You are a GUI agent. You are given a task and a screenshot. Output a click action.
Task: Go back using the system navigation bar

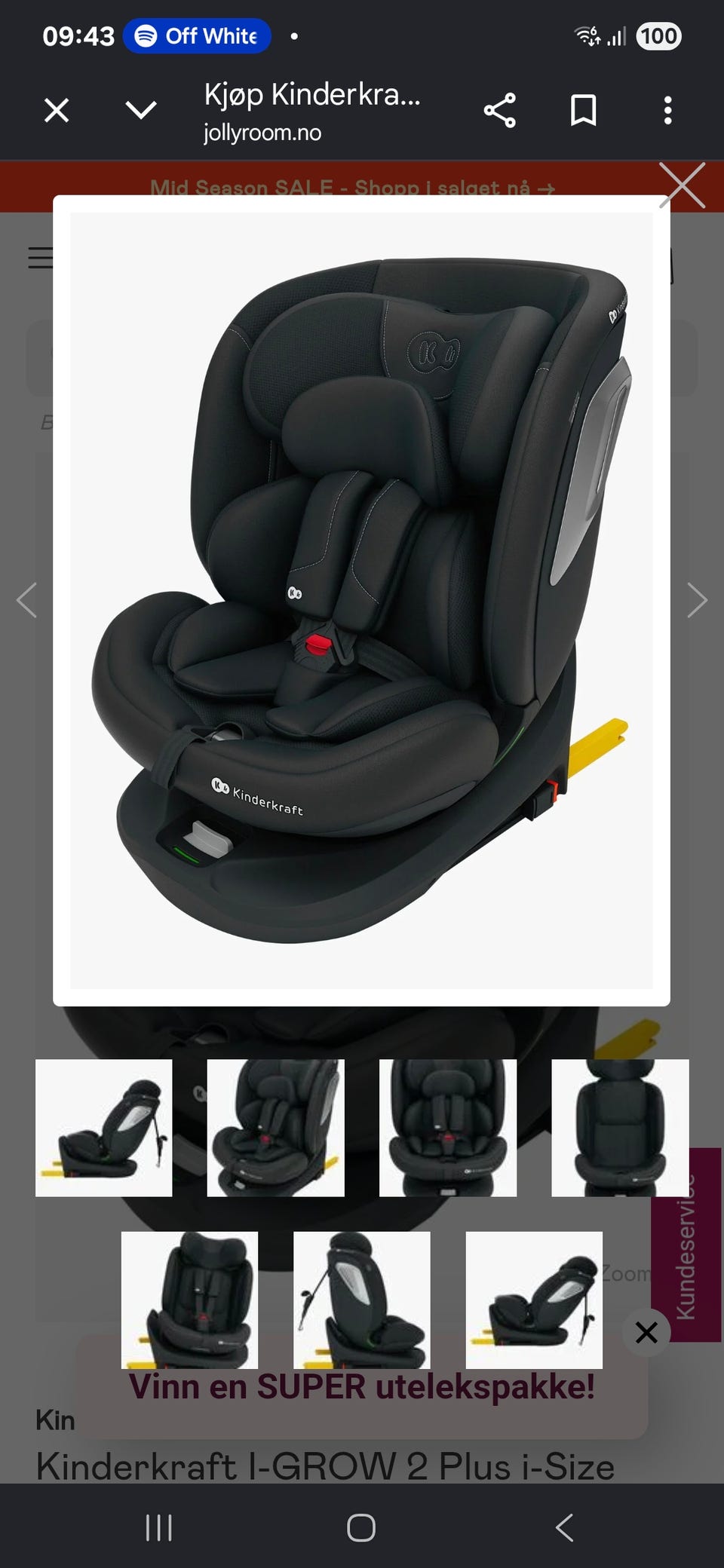coord(564,1528)
